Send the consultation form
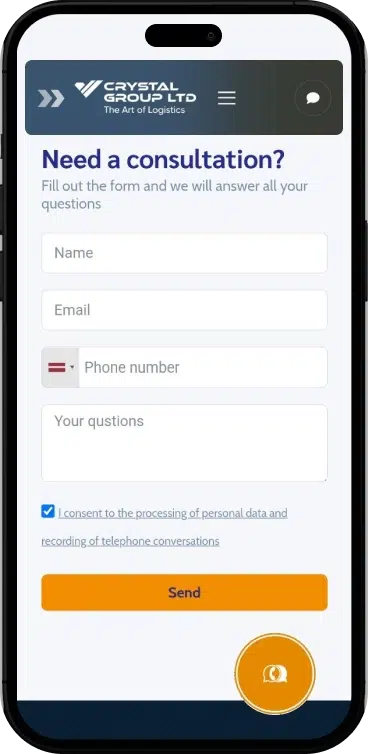 pyautogui.click(x=184, y=592)
